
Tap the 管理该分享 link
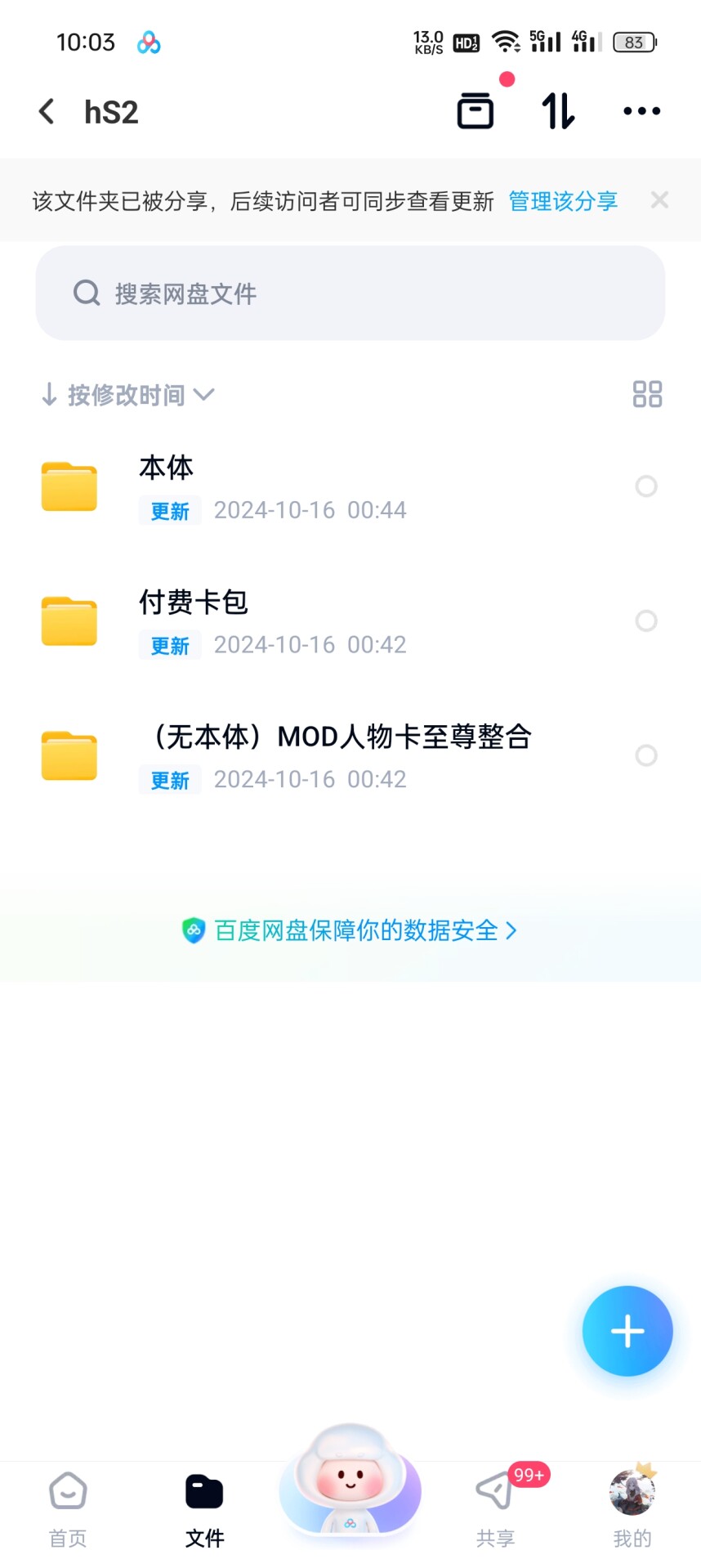tap(563, 201)
